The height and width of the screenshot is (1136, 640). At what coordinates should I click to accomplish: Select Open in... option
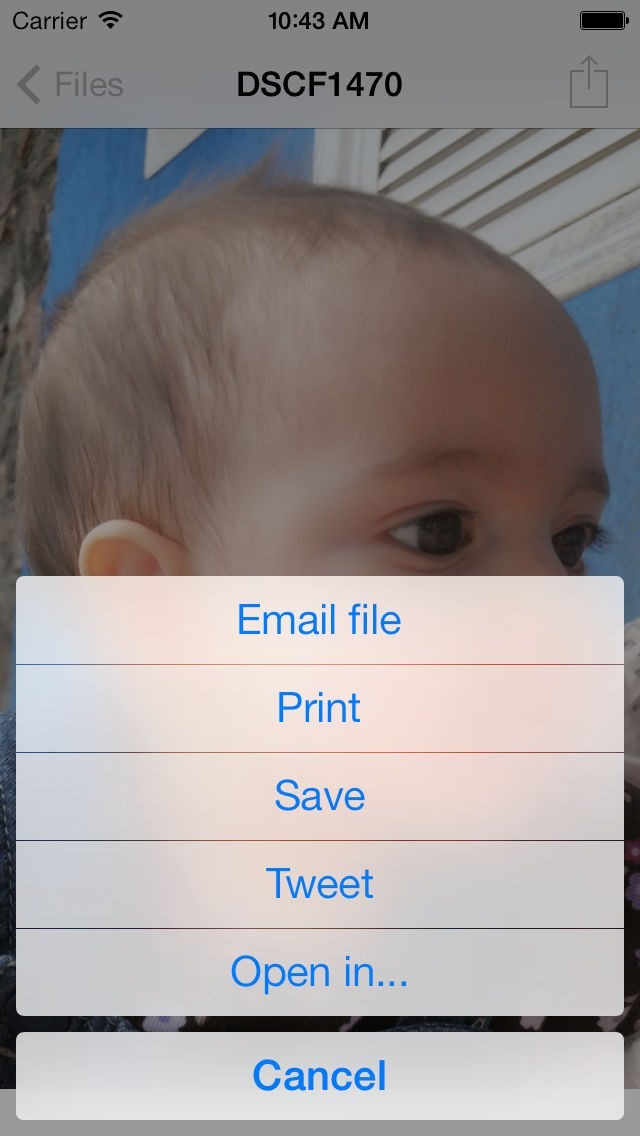tap(319, 972)
